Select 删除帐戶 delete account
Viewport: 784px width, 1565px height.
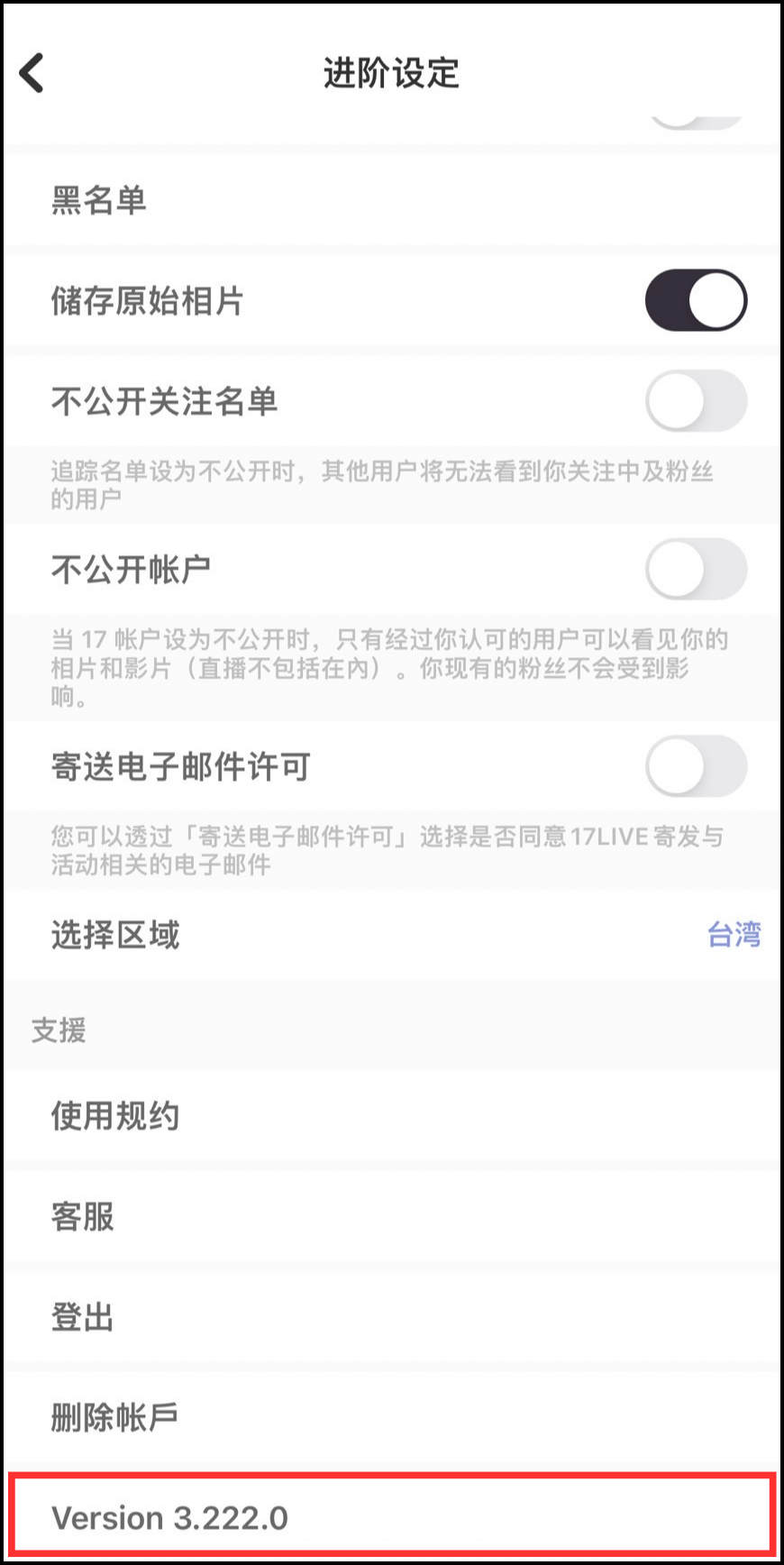(114, 1418)
